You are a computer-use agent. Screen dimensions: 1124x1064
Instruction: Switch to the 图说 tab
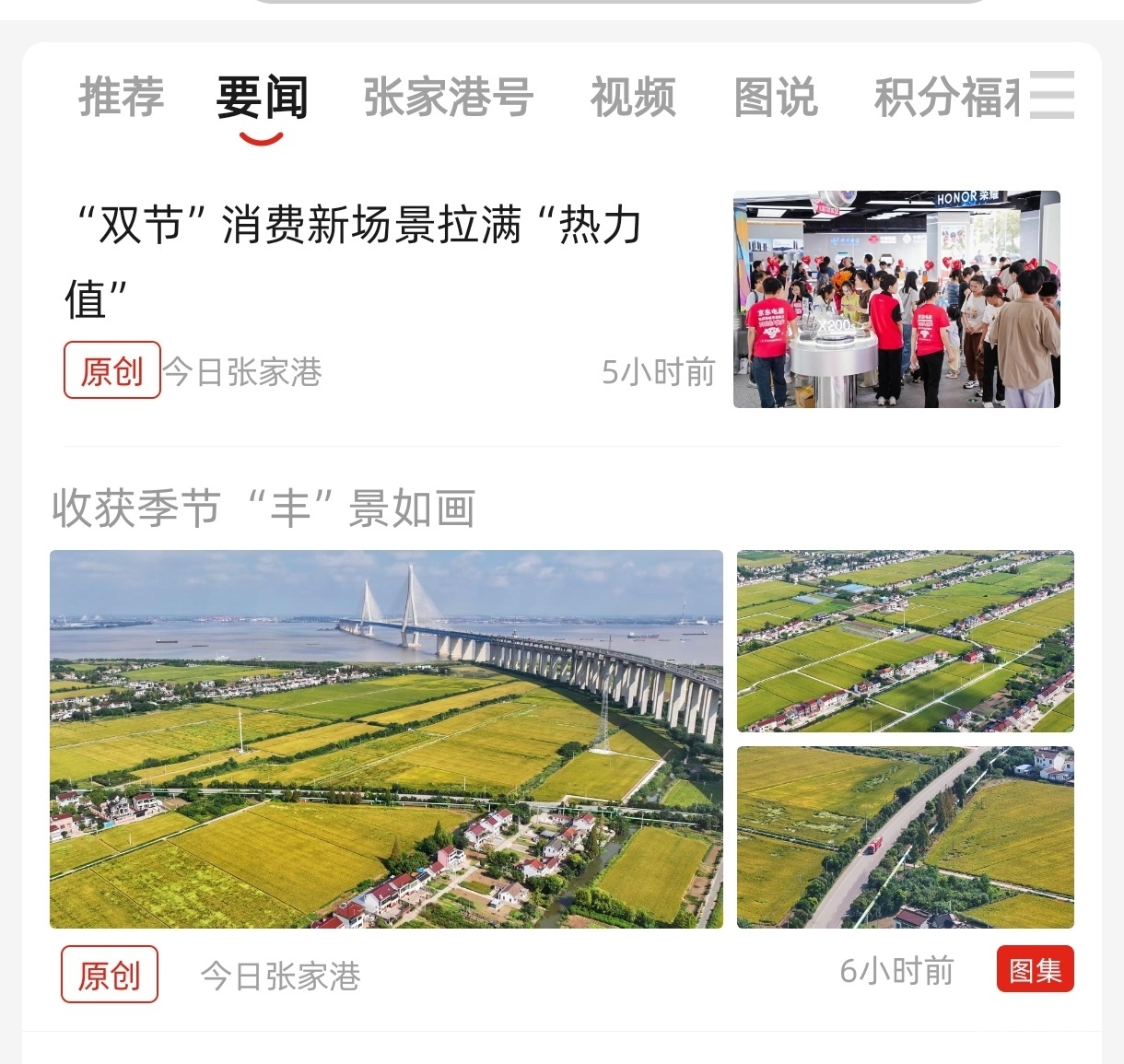coord(775,98)
